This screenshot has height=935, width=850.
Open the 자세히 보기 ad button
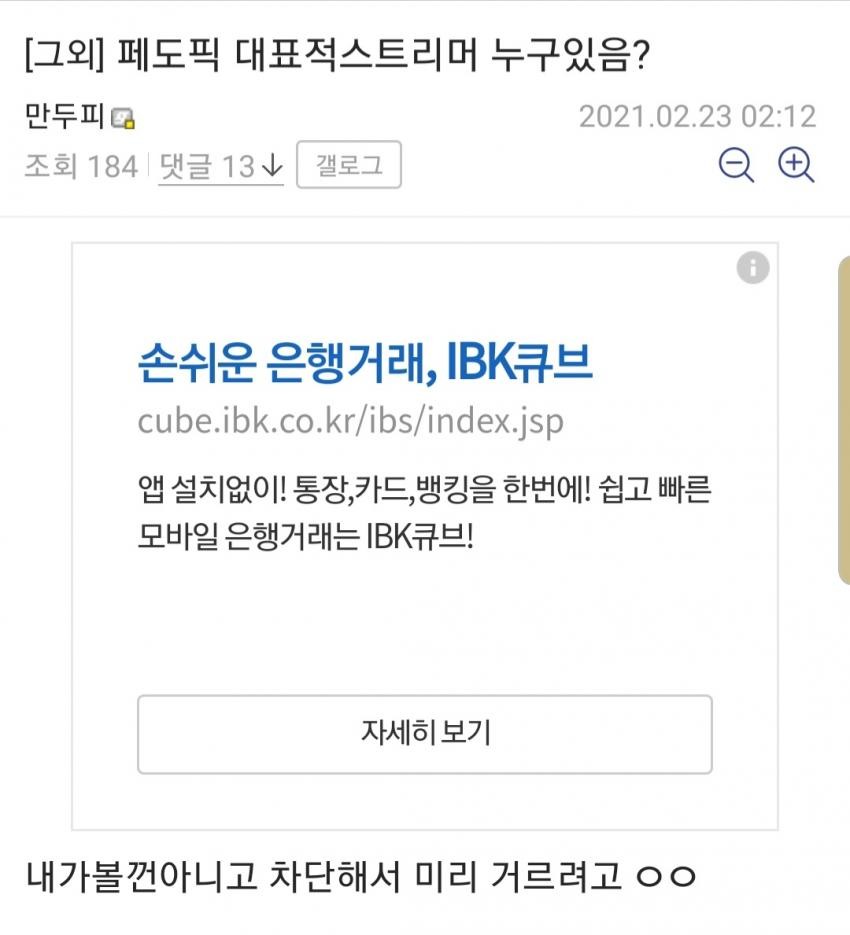pos(425,734)
